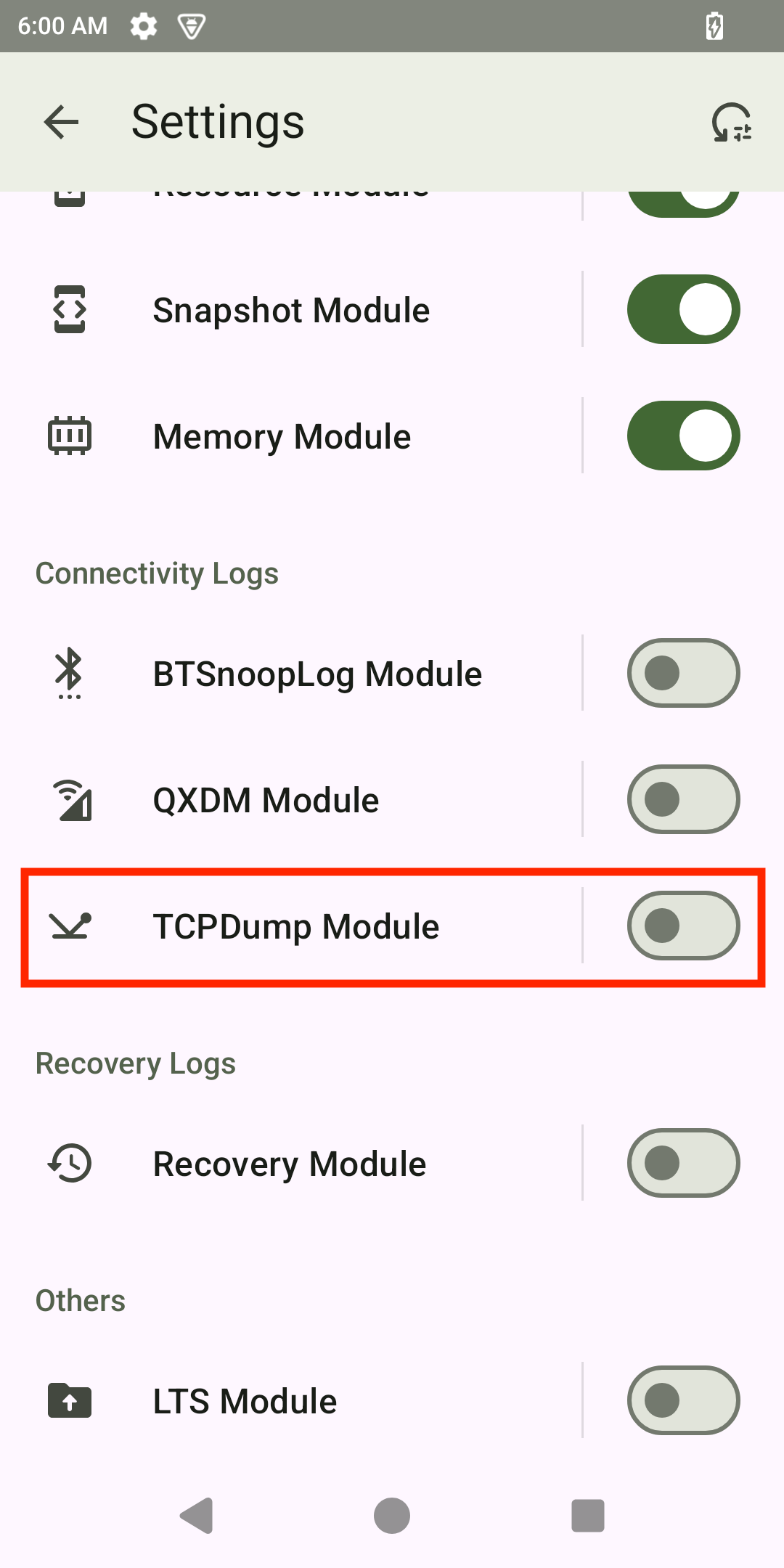Open the Snapshot Module row
This screenshot has height=1568, width=784.
291,310
